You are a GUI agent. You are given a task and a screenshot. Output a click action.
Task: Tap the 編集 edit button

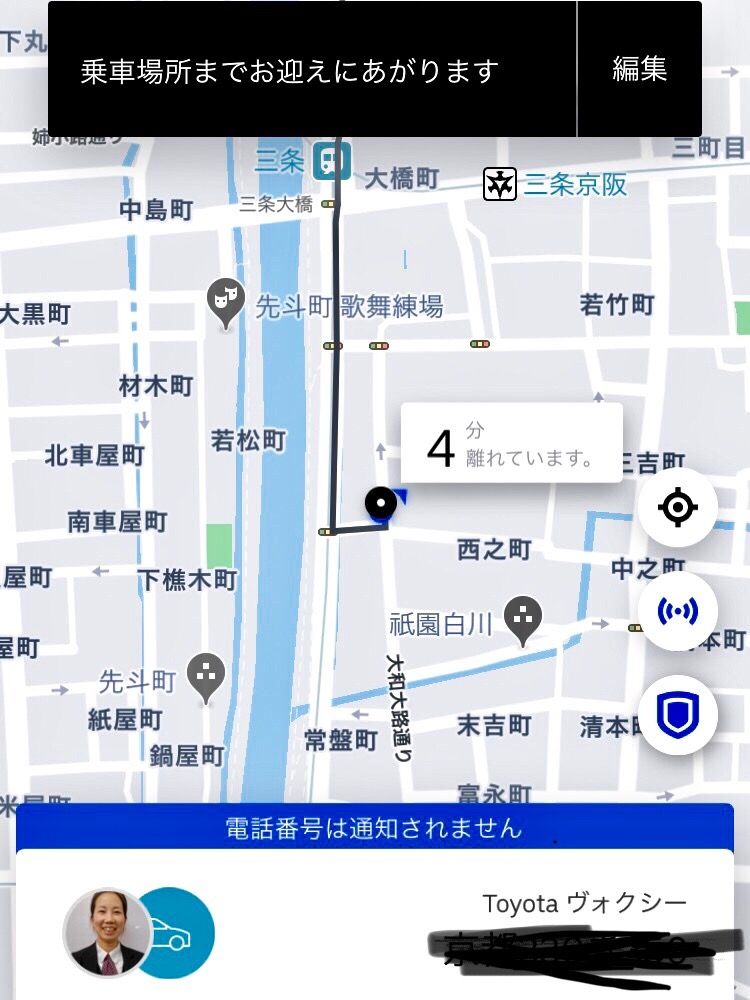[x=639, y=69]
